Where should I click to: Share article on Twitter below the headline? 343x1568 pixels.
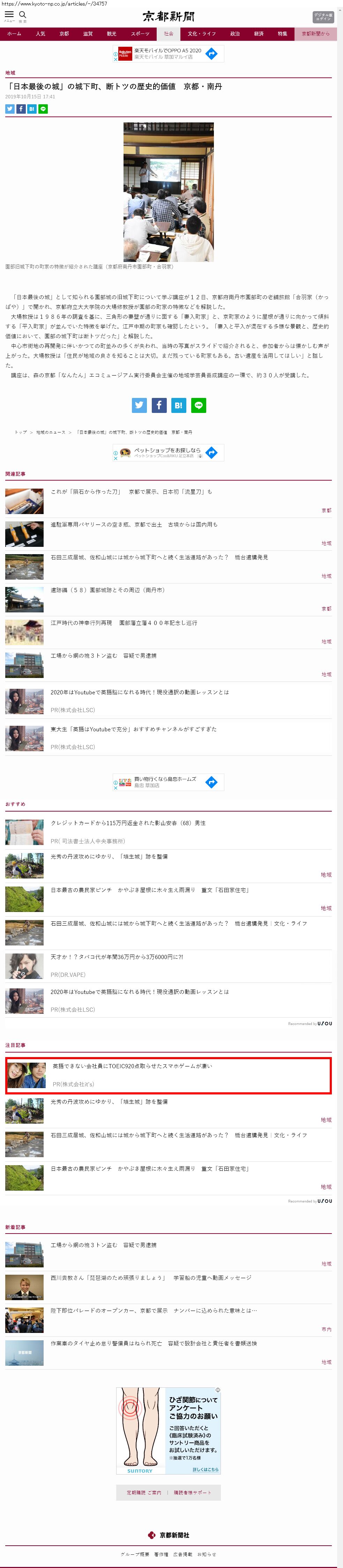pos(10,109)
